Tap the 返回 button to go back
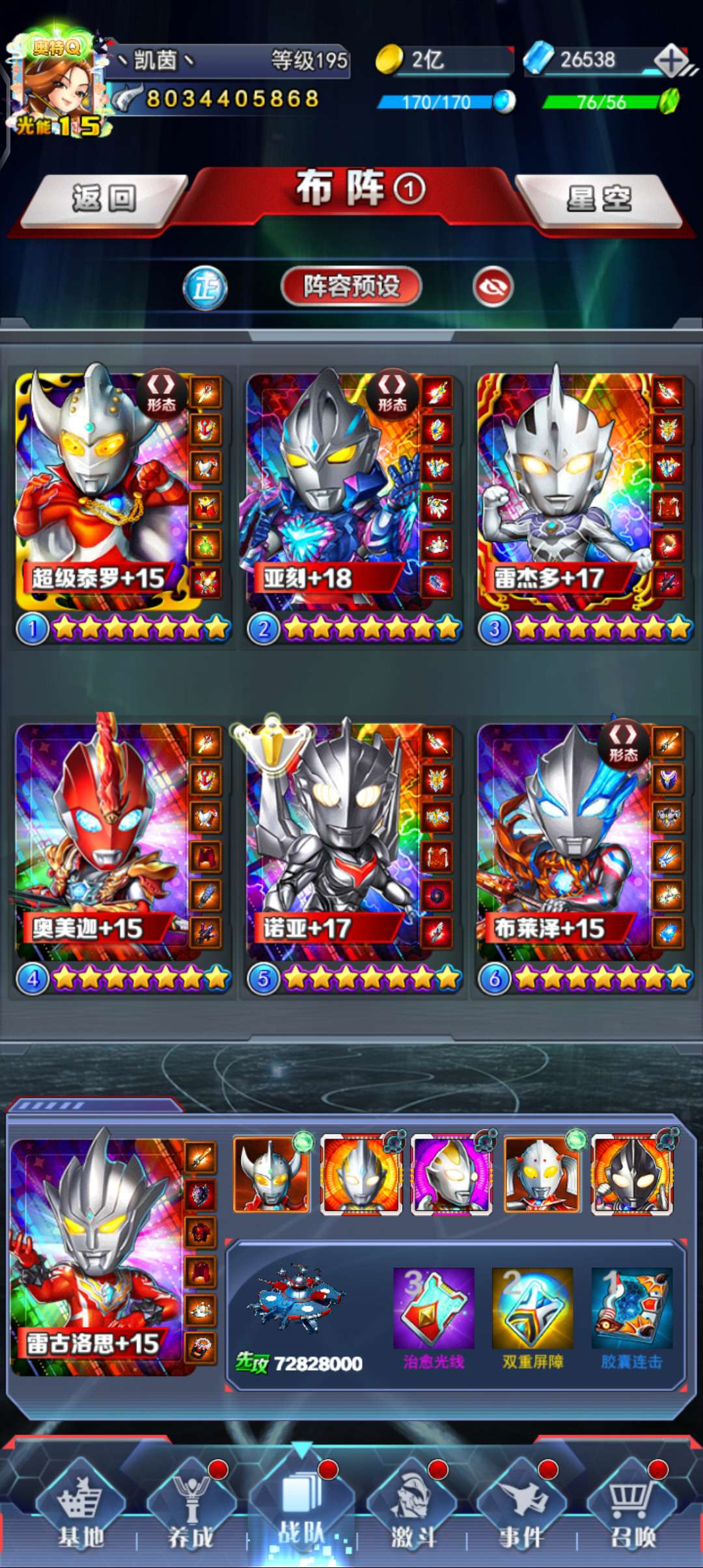This screenshot has height=1568, width=703. point(104,199)
